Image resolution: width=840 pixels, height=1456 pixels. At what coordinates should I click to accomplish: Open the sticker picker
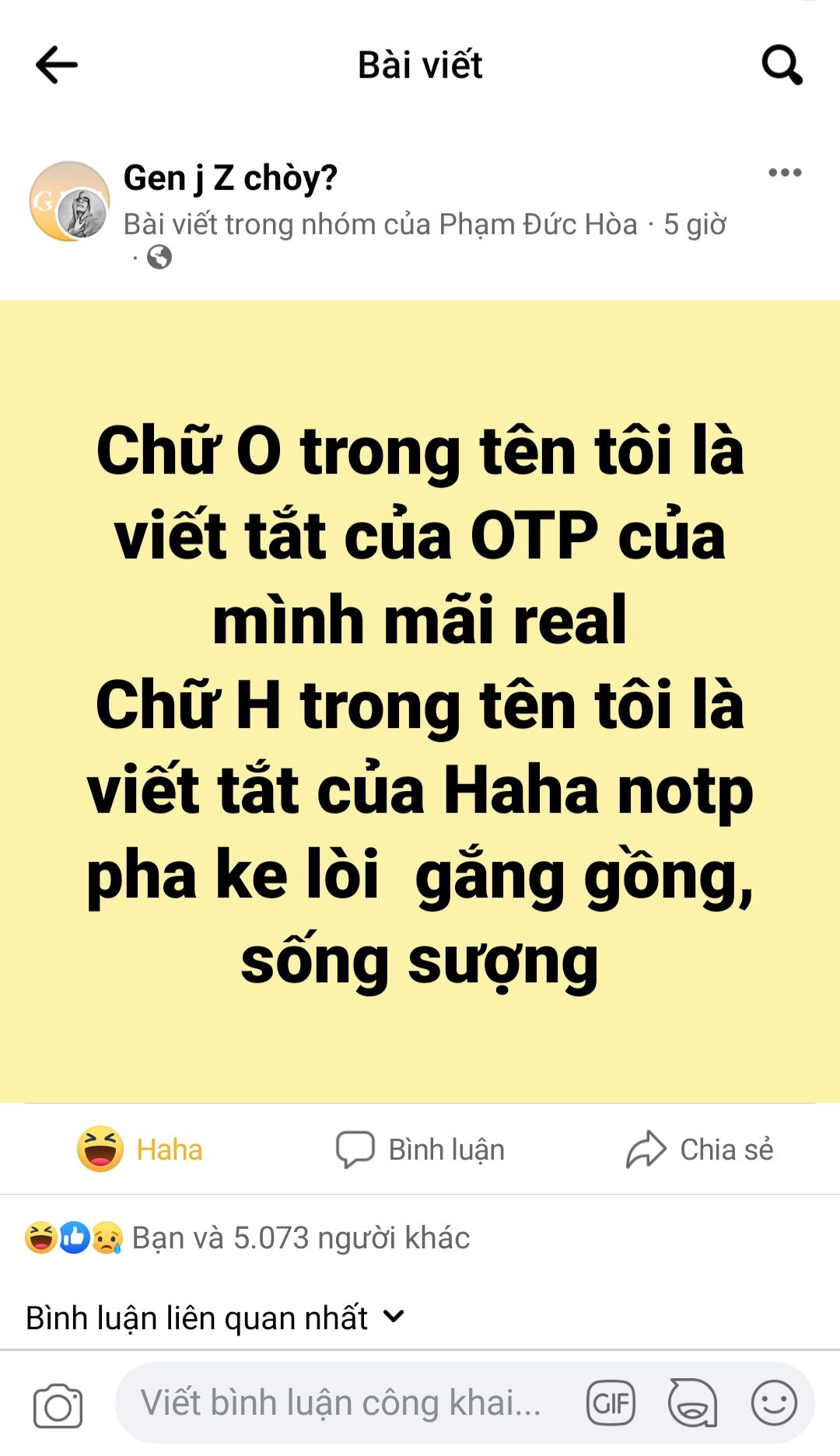point(691,1403)
